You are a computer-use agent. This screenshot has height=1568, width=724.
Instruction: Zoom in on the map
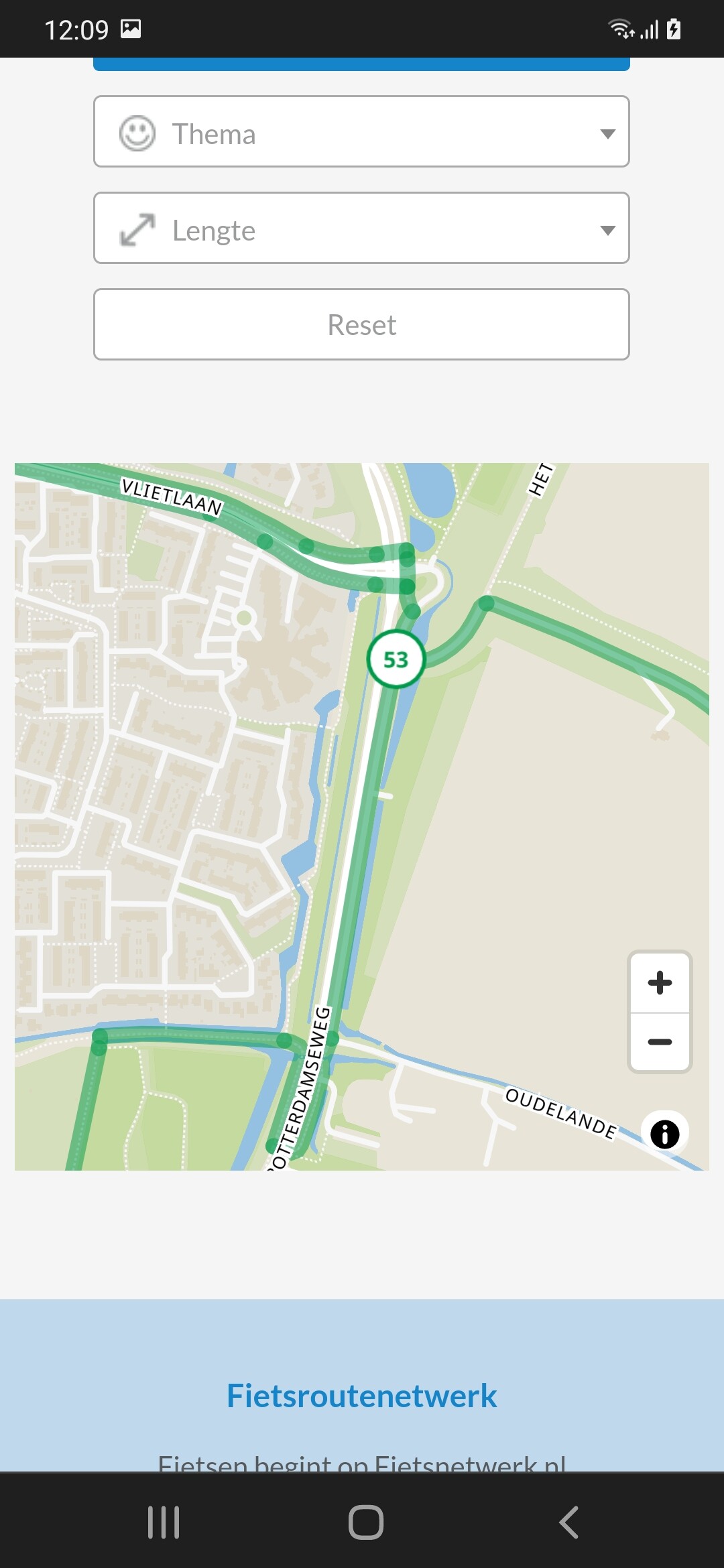(x=660, y=983)
